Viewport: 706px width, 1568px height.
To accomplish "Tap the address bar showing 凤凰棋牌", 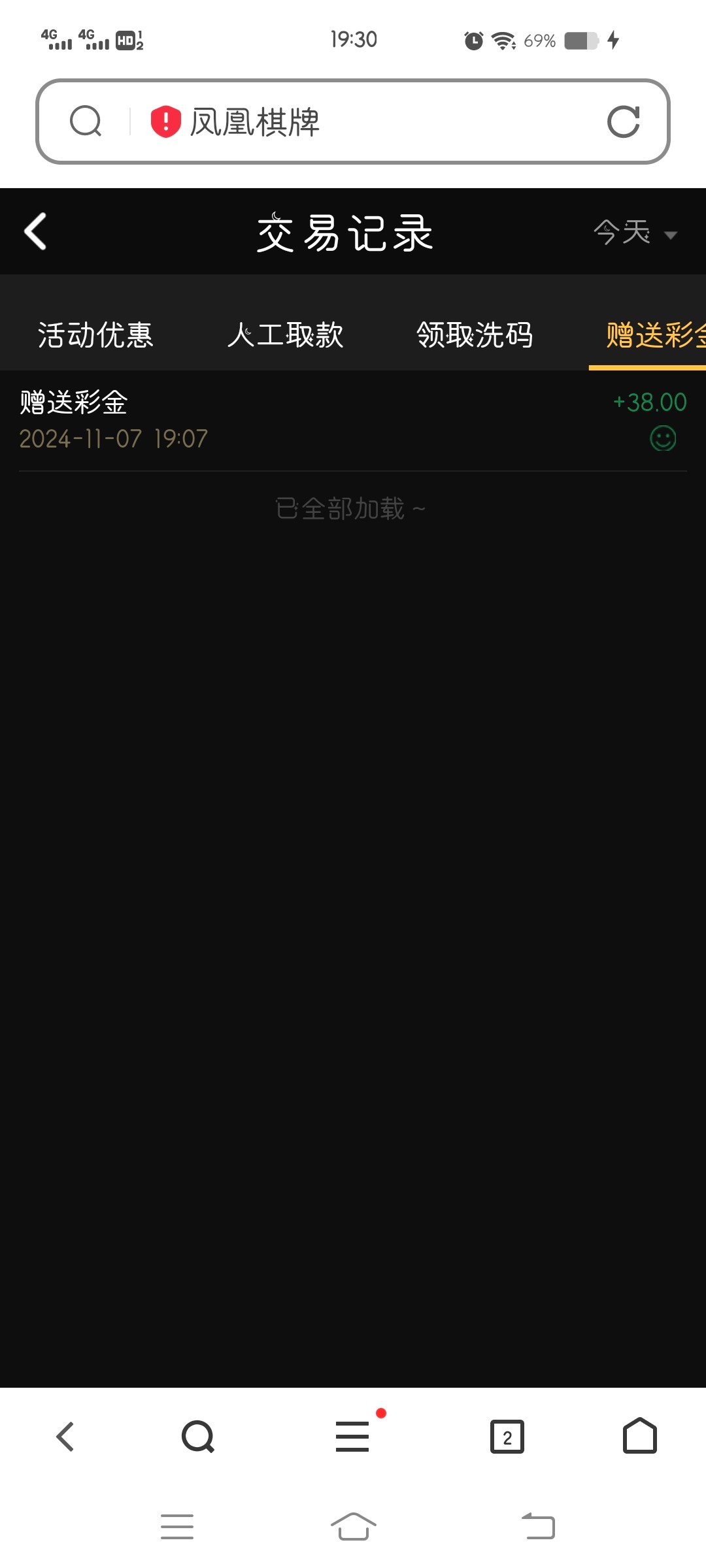I will (366, 122).
